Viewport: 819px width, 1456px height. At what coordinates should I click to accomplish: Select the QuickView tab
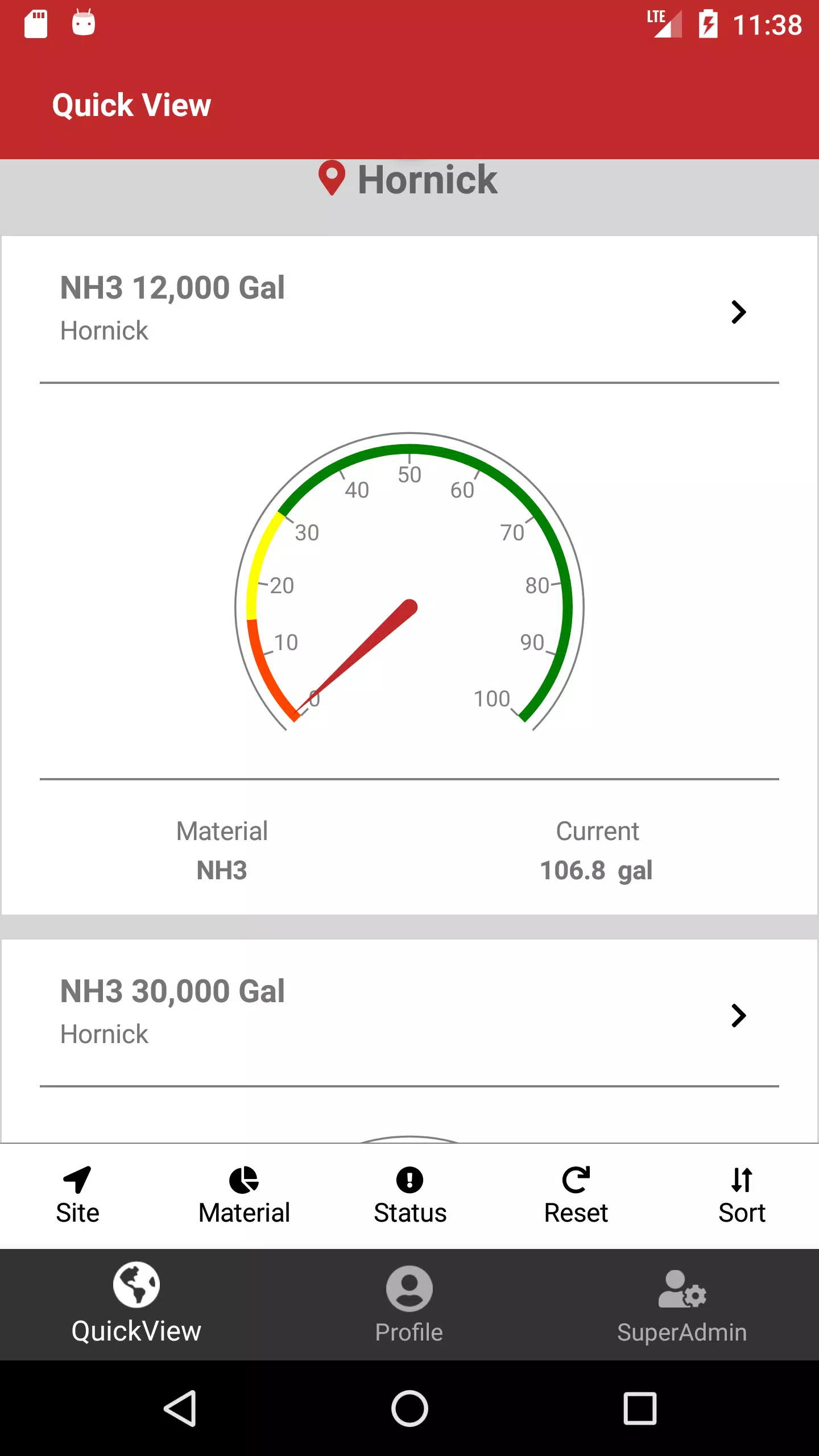136,1305
